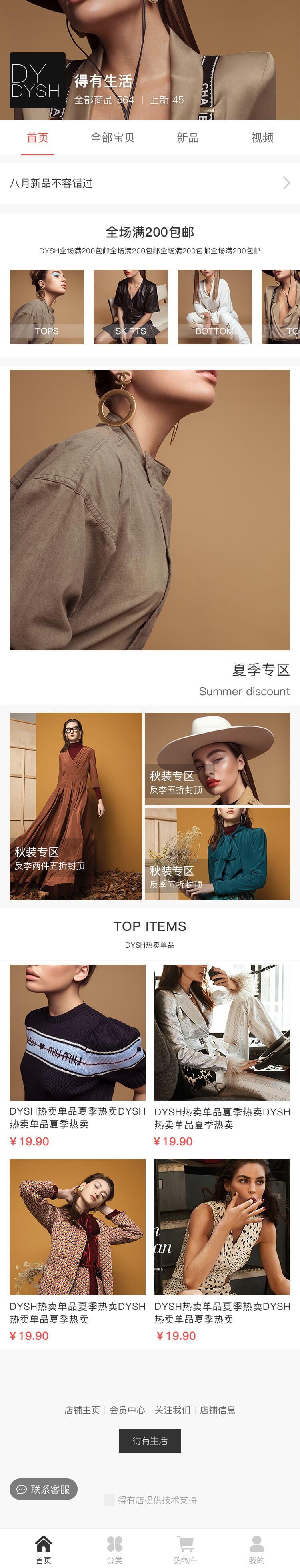Open the SKIRTS category tile
The width and height of the screenshot is (300, 1568).
131,307
